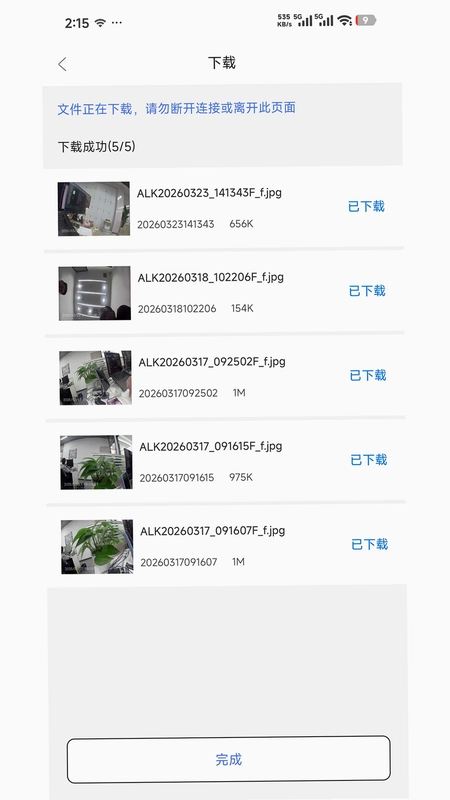Open ALK20260323_141343F_f.jpg file row
450x800 pixels.
[x=223, y=208]
